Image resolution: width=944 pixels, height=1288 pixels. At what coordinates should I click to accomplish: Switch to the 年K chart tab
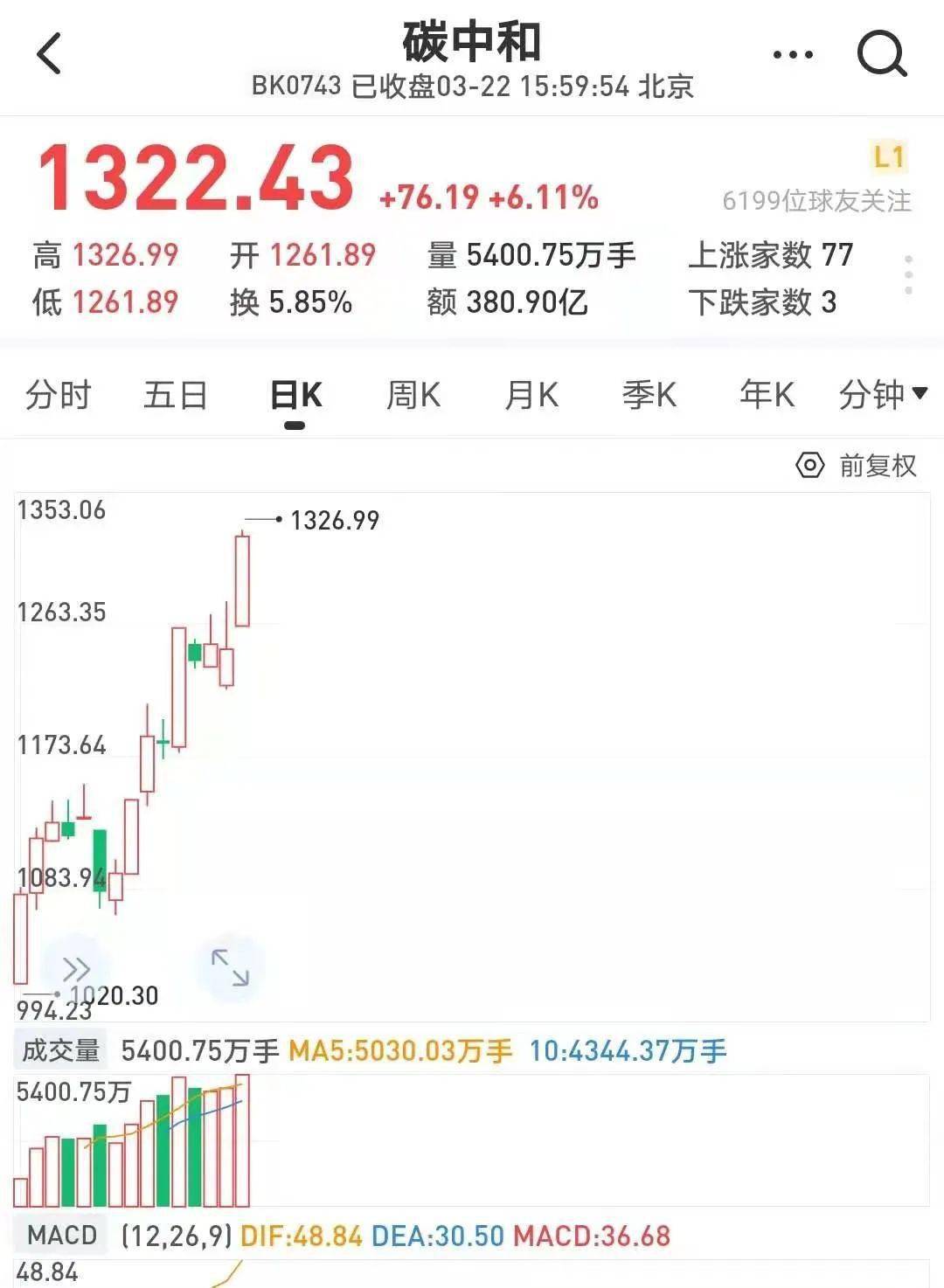767,395
